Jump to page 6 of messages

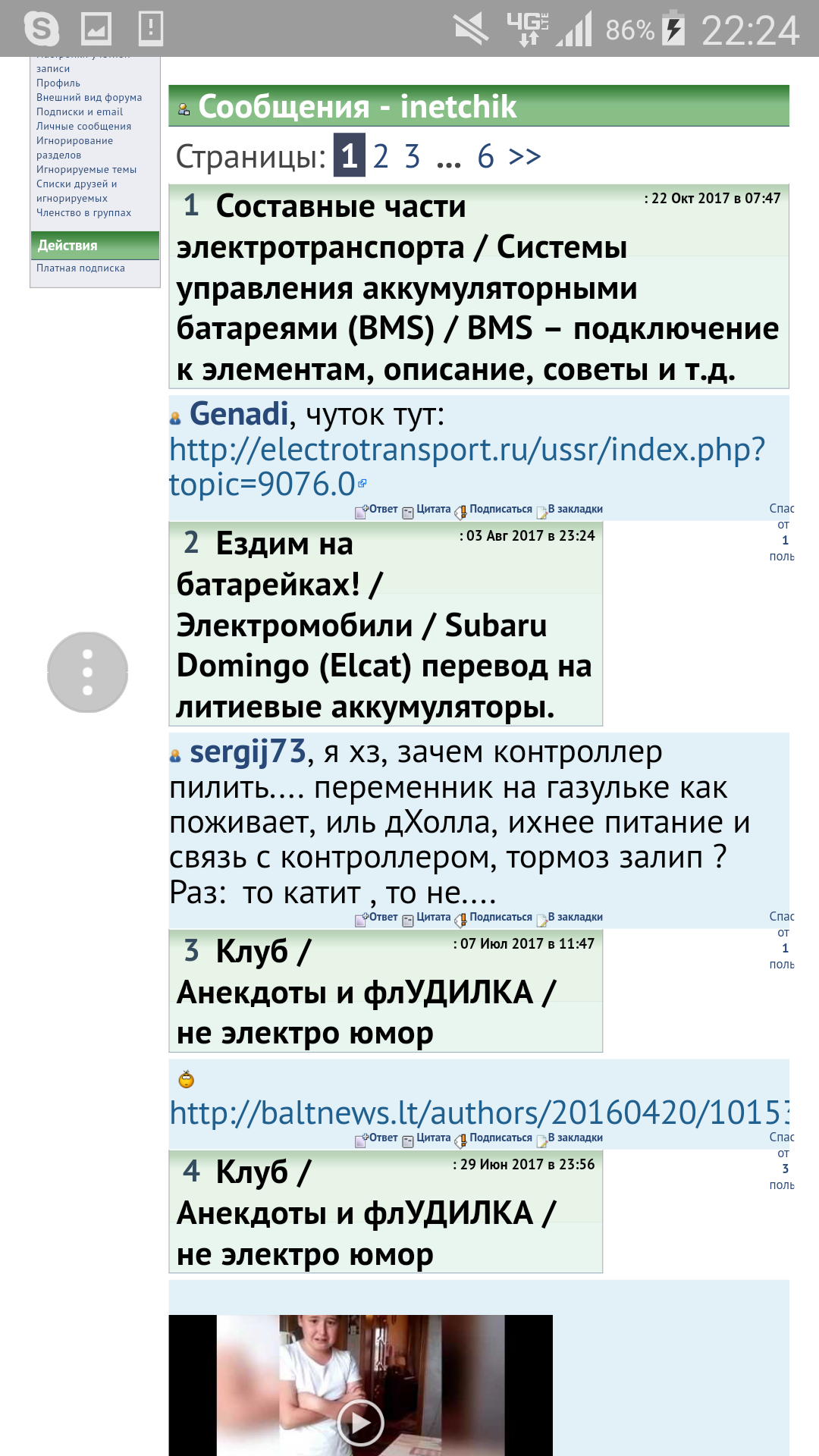click(x=485, y=156)
